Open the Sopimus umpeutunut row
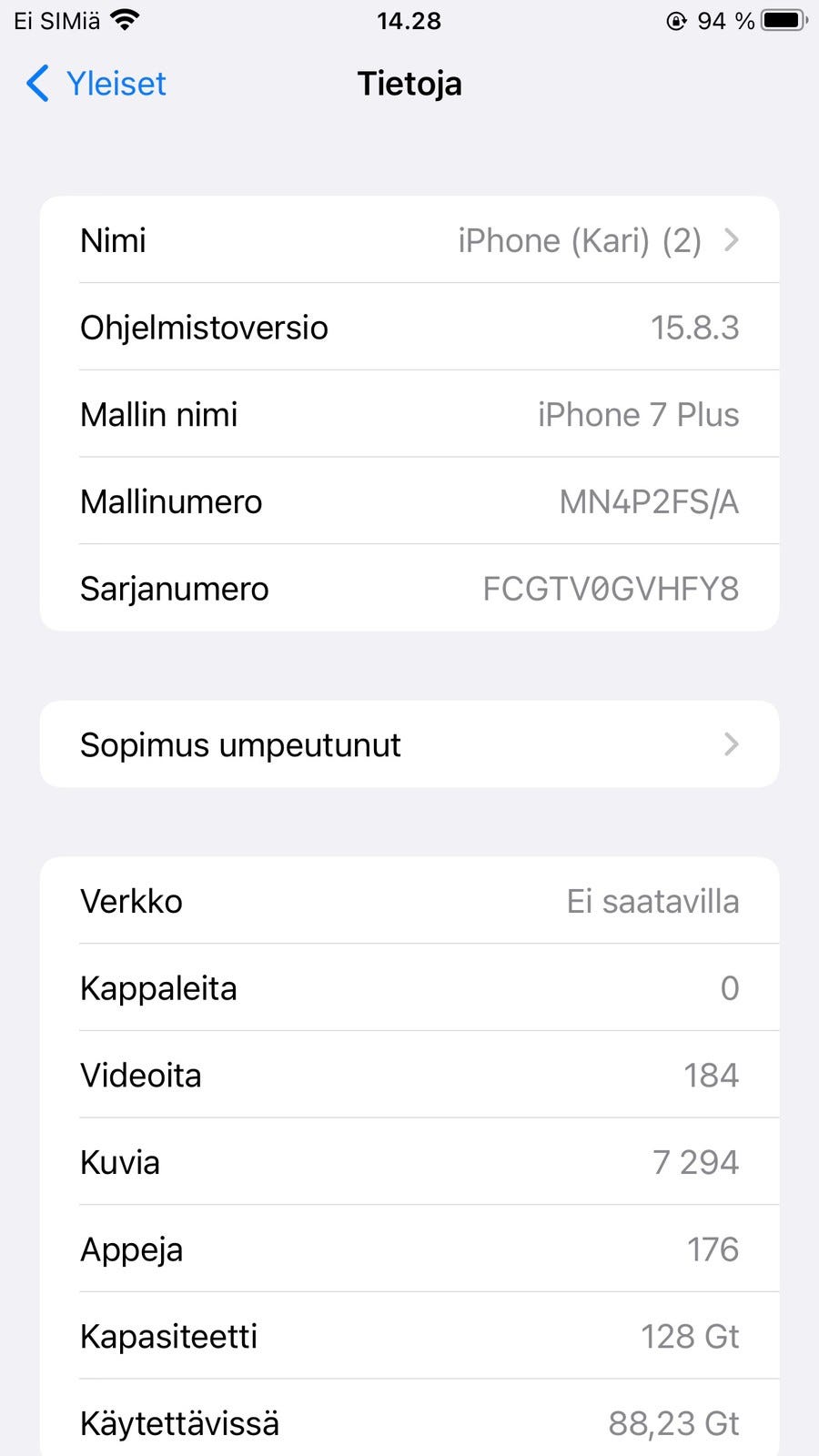The image size is (819, 1456). point(409,744)
